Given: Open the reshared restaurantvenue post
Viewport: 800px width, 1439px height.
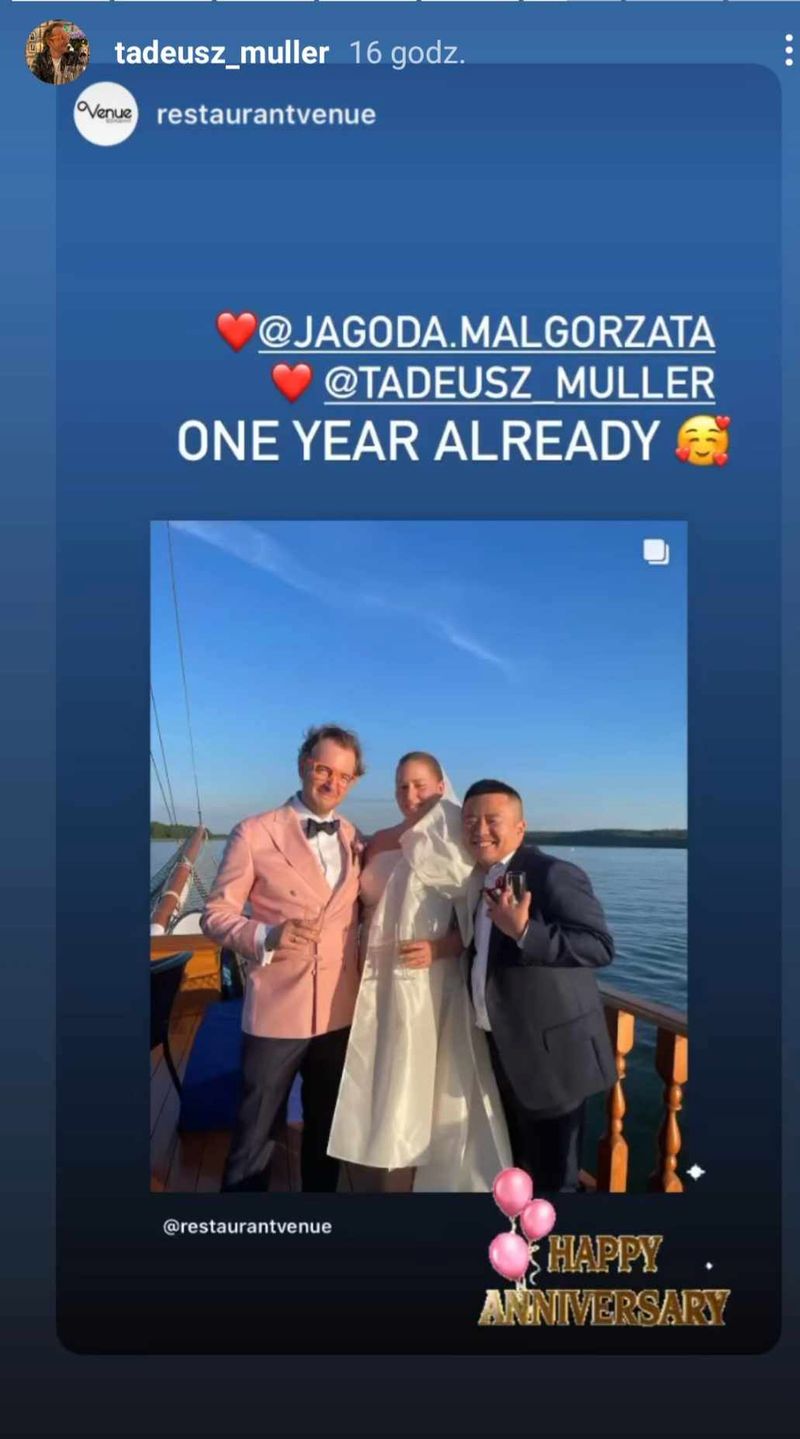Looking at the screenshot, I should pos(418,855).
